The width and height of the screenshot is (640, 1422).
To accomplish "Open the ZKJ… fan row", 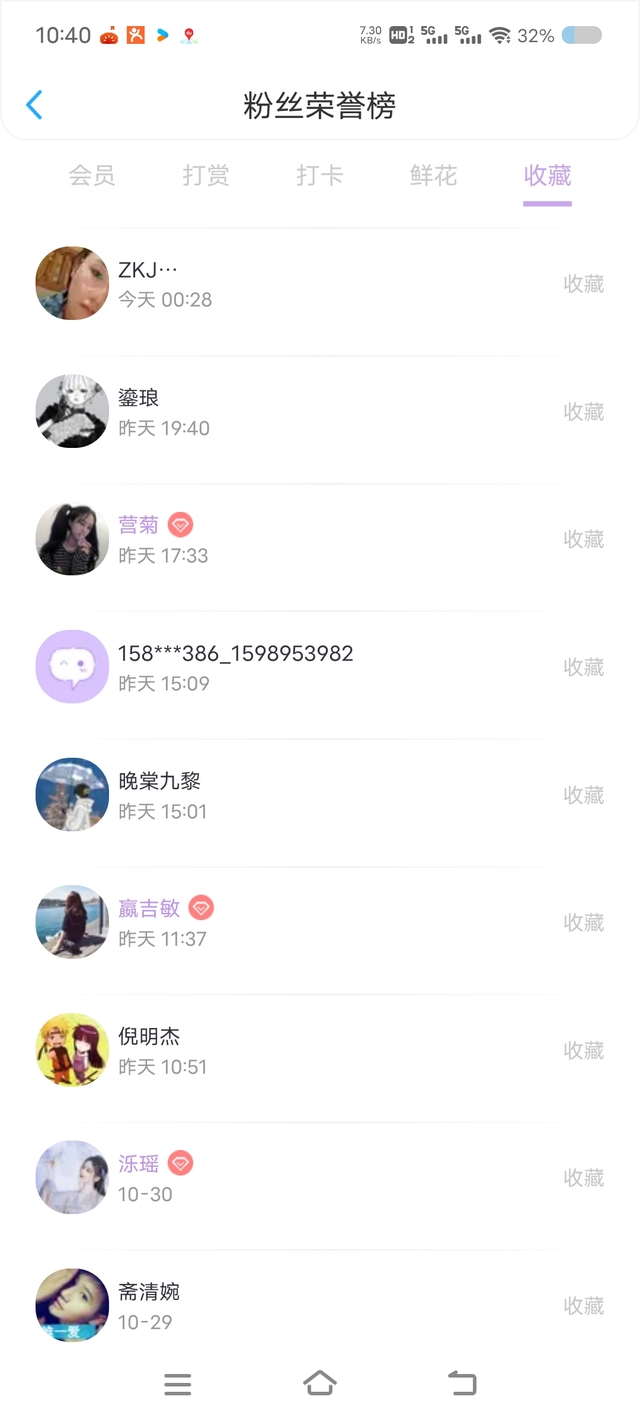I will (320, 284).
